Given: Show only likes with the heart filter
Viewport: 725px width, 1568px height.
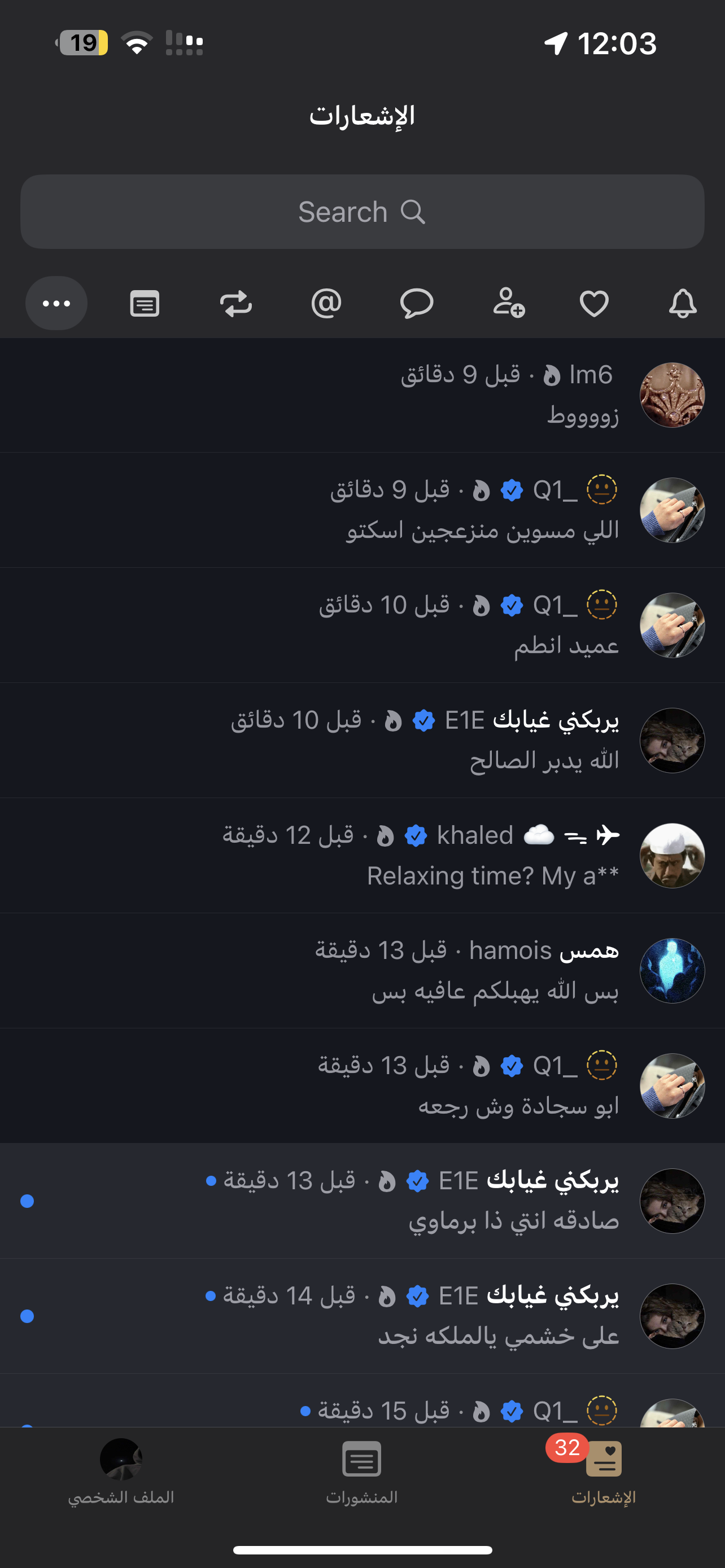Looking at the screenshot, I should tap(594, 303).
